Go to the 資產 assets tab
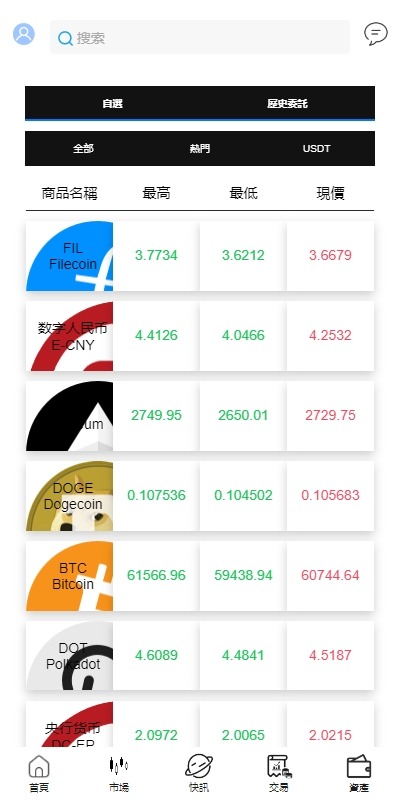The image size is (400, 800). pyautogui.click(x=359, y=774)
